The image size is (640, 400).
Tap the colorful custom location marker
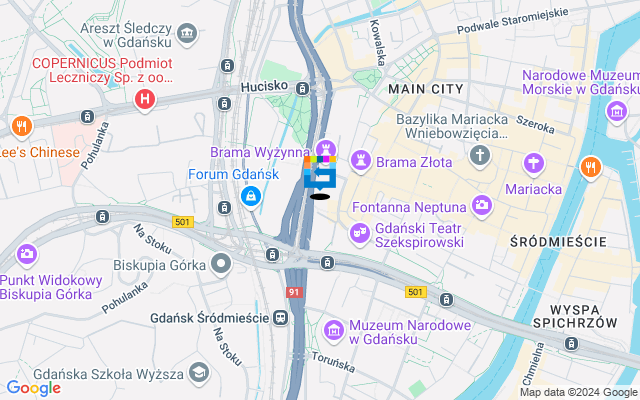pyautogui.click(x=320, y=174)
